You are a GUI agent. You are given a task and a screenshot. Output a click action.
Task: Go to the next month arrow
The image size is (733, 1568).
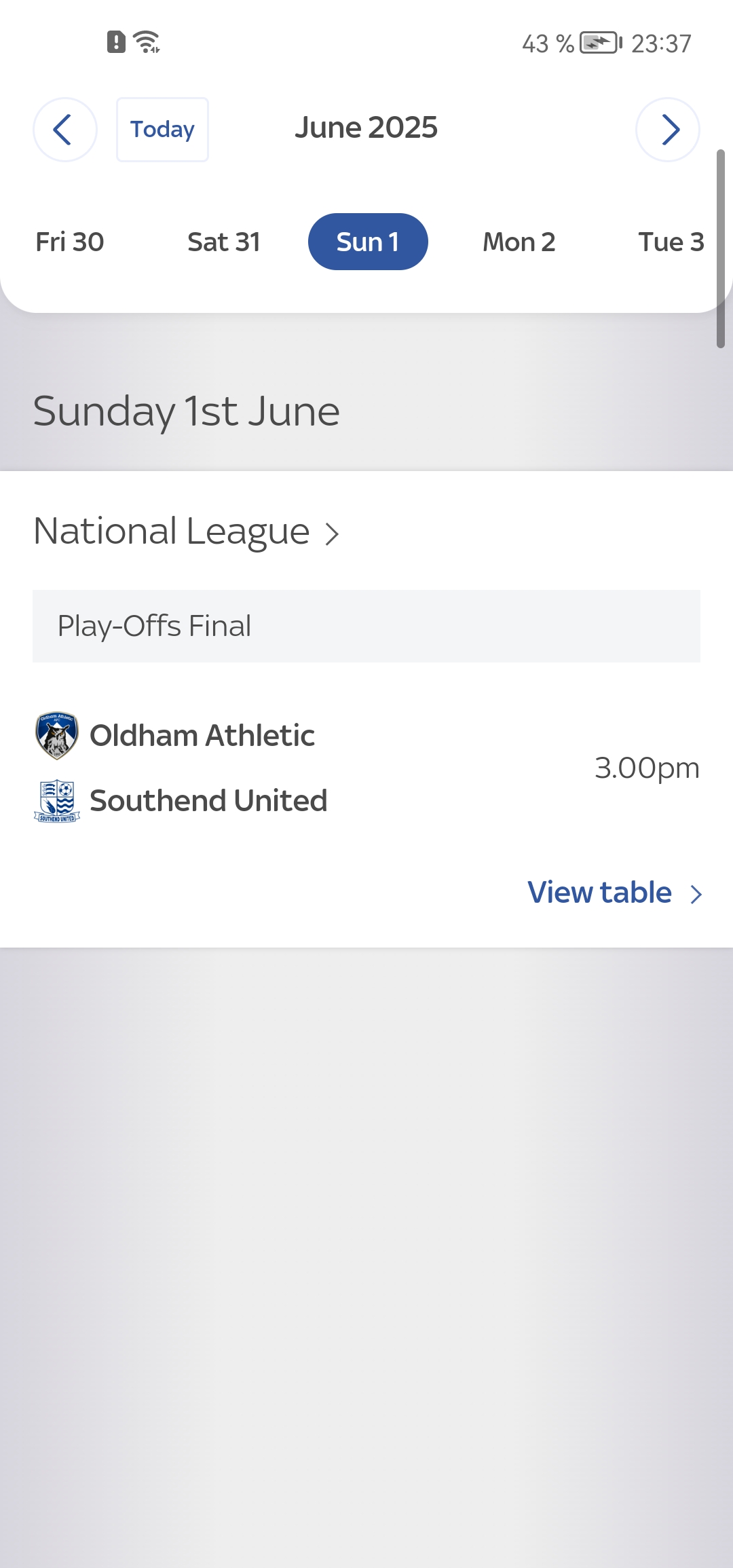[667, 130]
